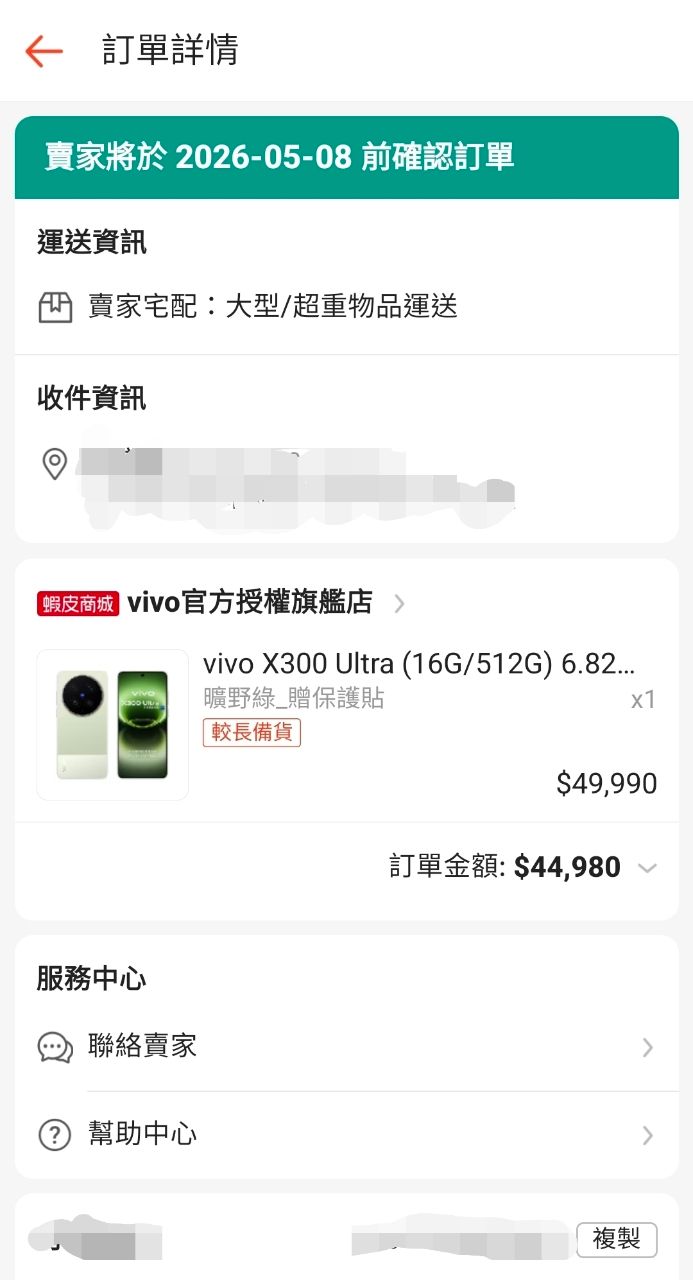Open the 幫助中心 row
This screenshot has width=693, height=1280.
tap(346, 1135)
